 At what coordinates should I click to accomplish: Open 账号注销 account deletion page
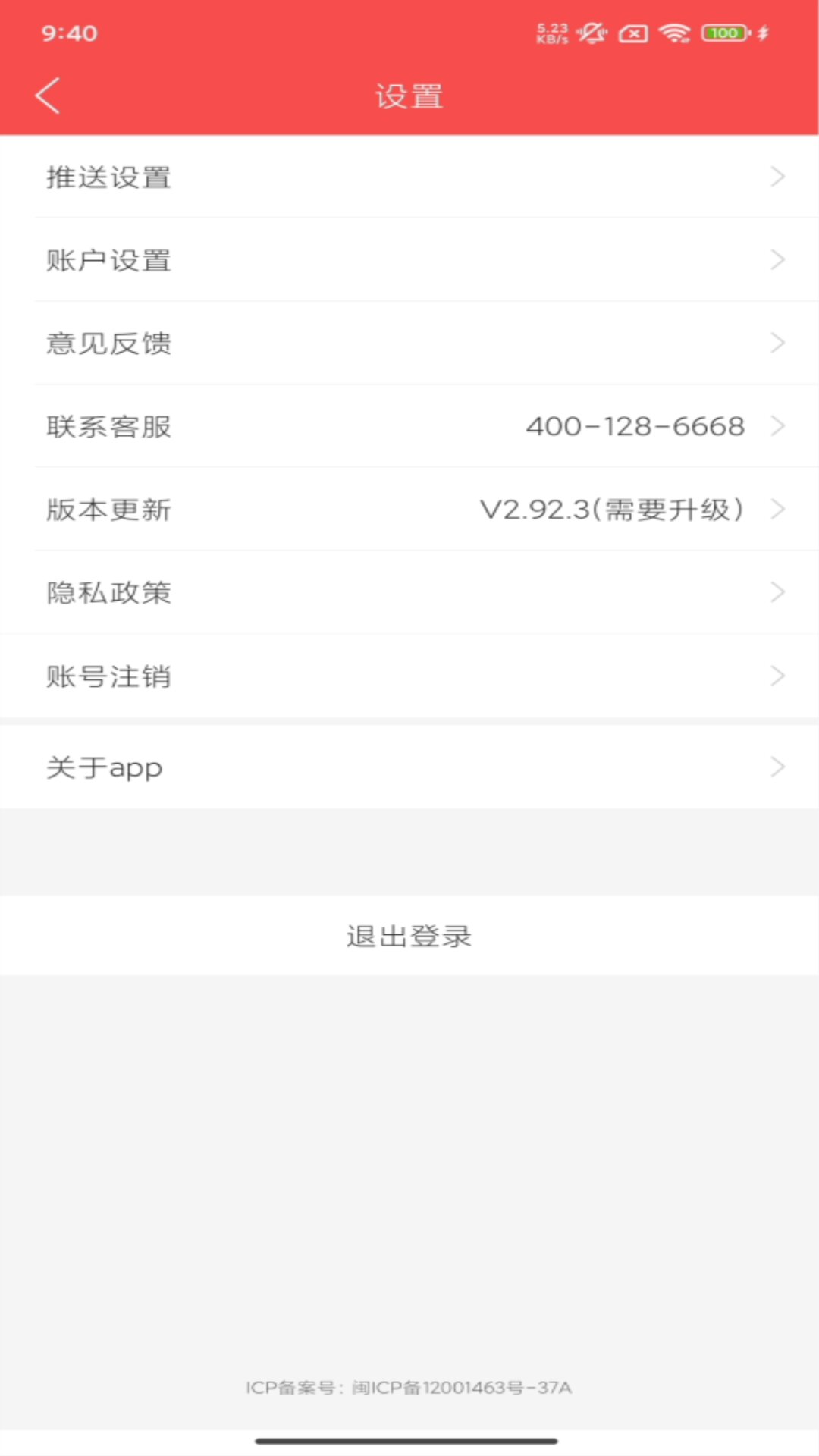pos(109,676)
